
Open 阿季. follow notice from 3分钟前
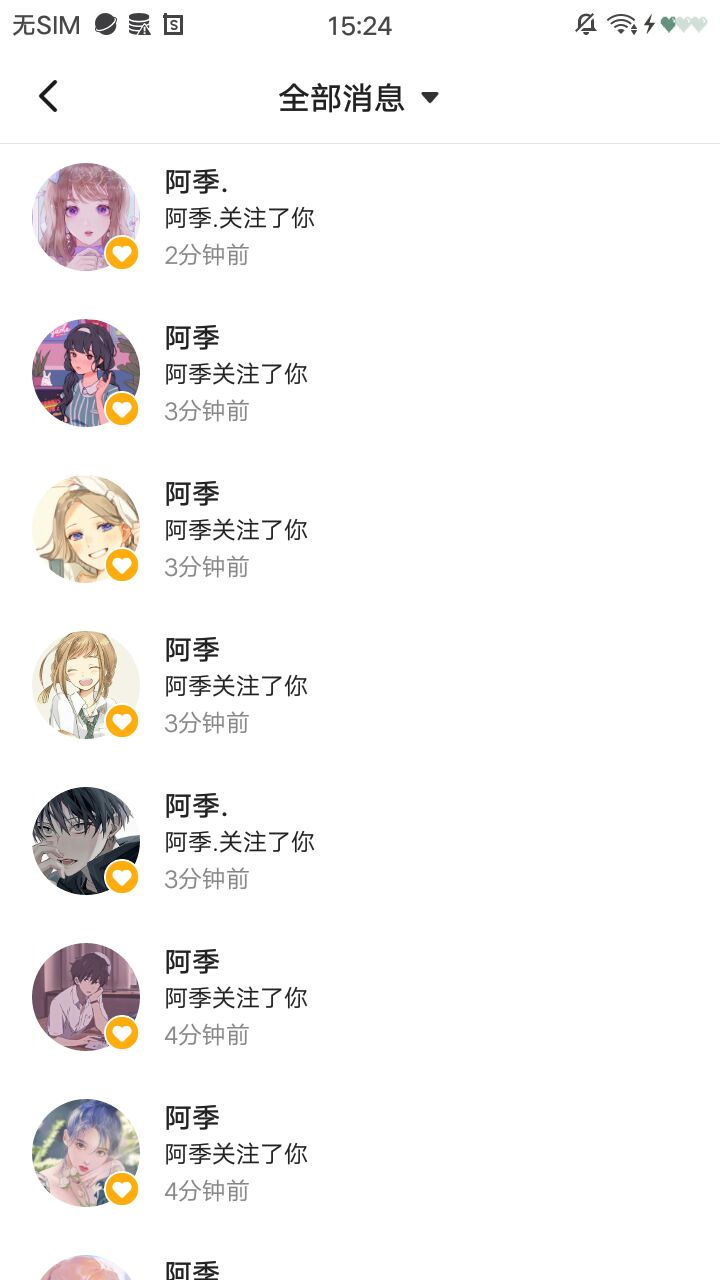point(360,842)
